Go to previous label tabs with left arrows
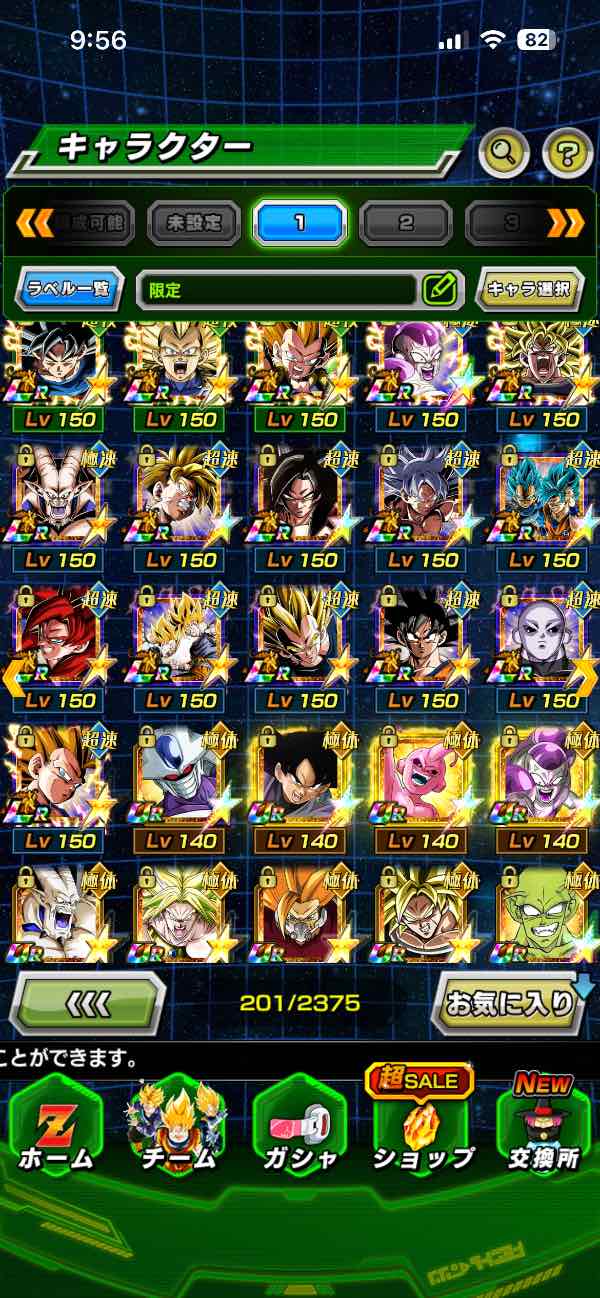600x1298 pixels. click(34, 222)
